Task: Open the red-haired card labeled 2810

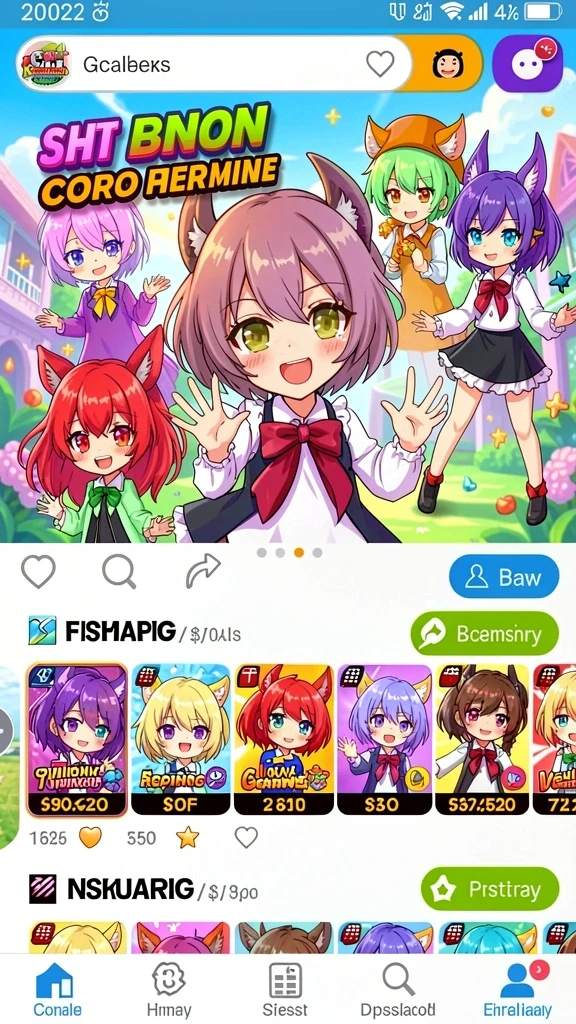Action: [x=283, y=739]
